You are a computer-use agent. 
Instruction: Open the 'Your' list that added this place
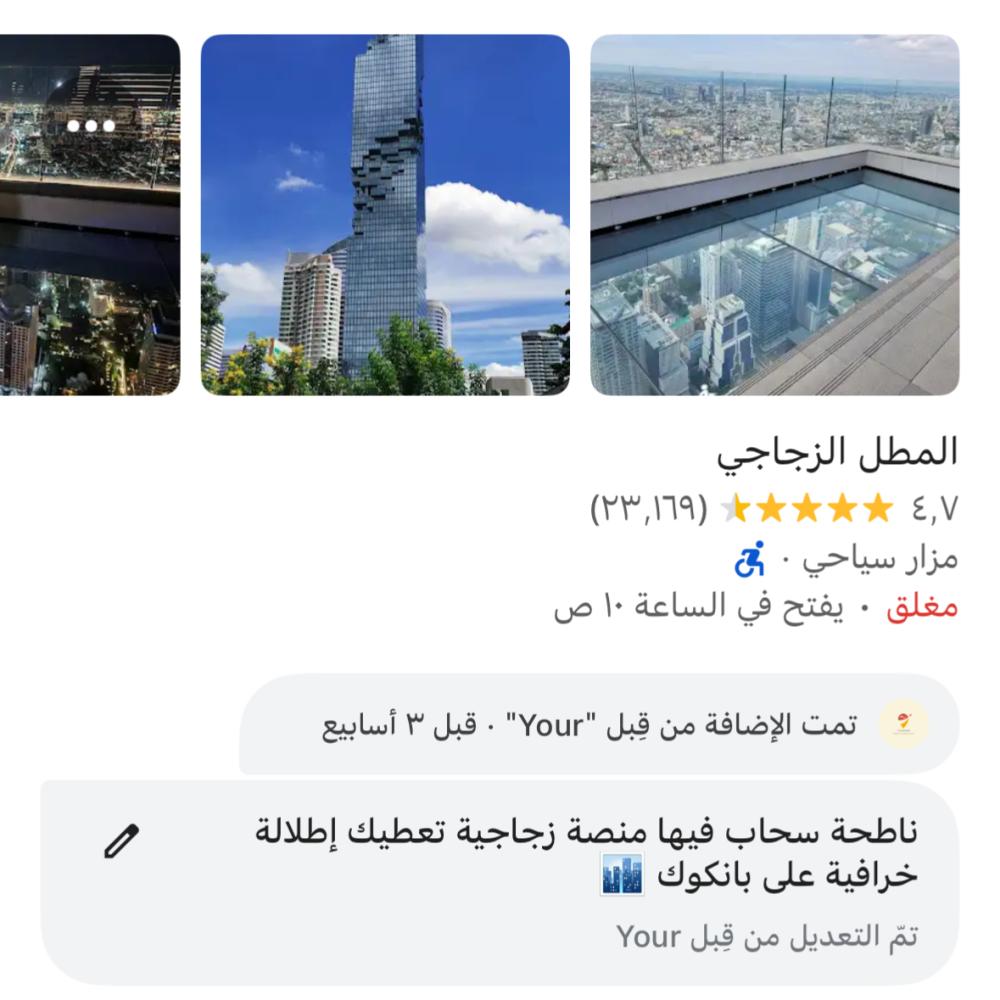pyautogui.click(x=598, y=724)
